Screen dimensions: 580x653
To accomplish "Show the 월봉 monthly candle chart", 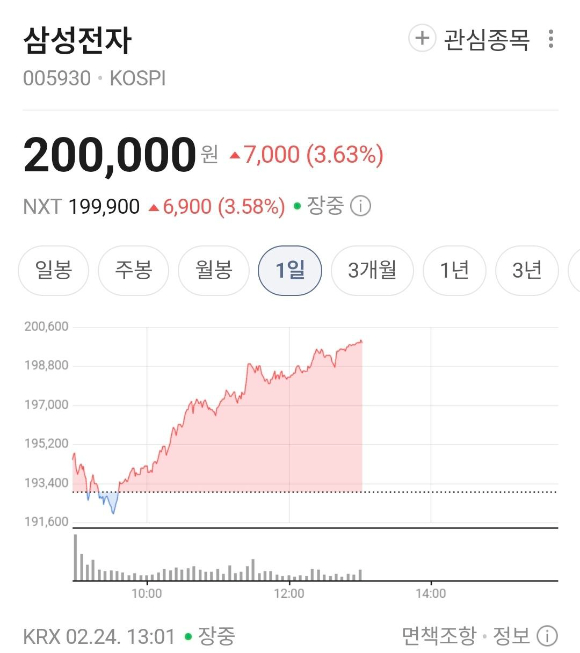I will click(x=214, y=270).
